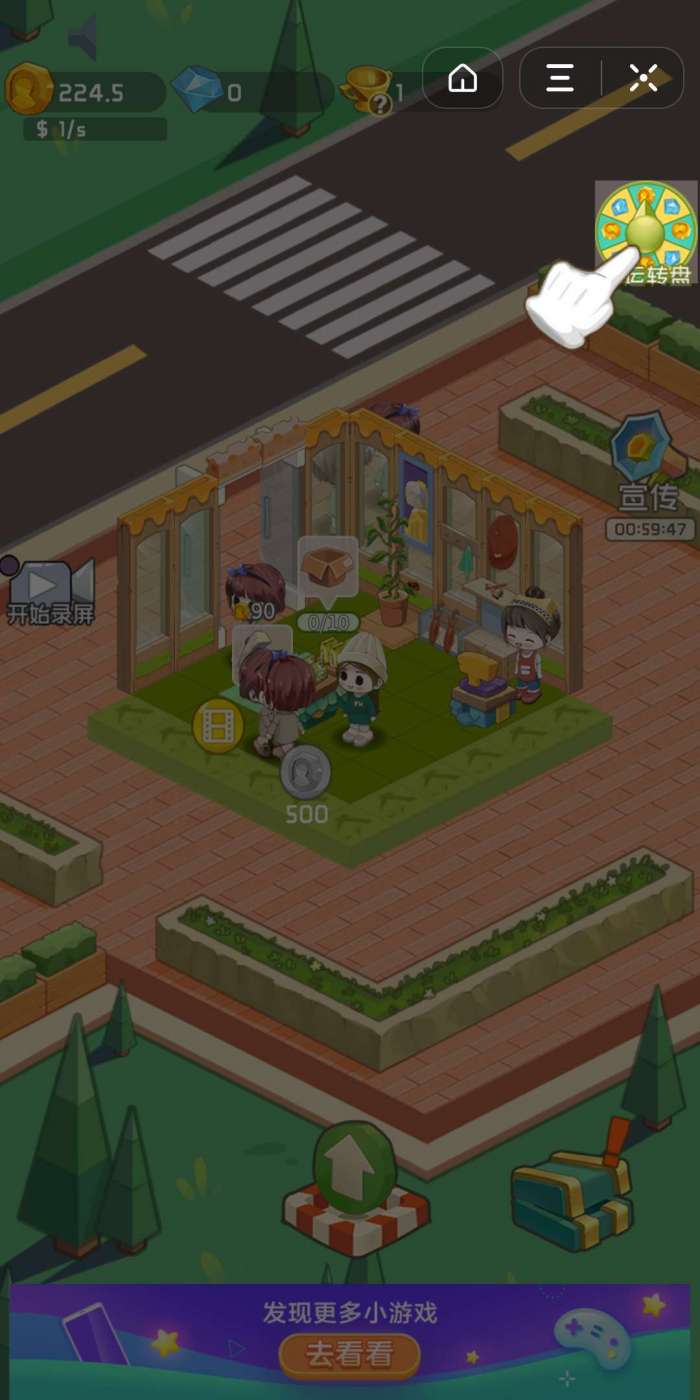Tap the mini-program home button
The height and width of the screenshot is (1400, 700).
(463, 78)
